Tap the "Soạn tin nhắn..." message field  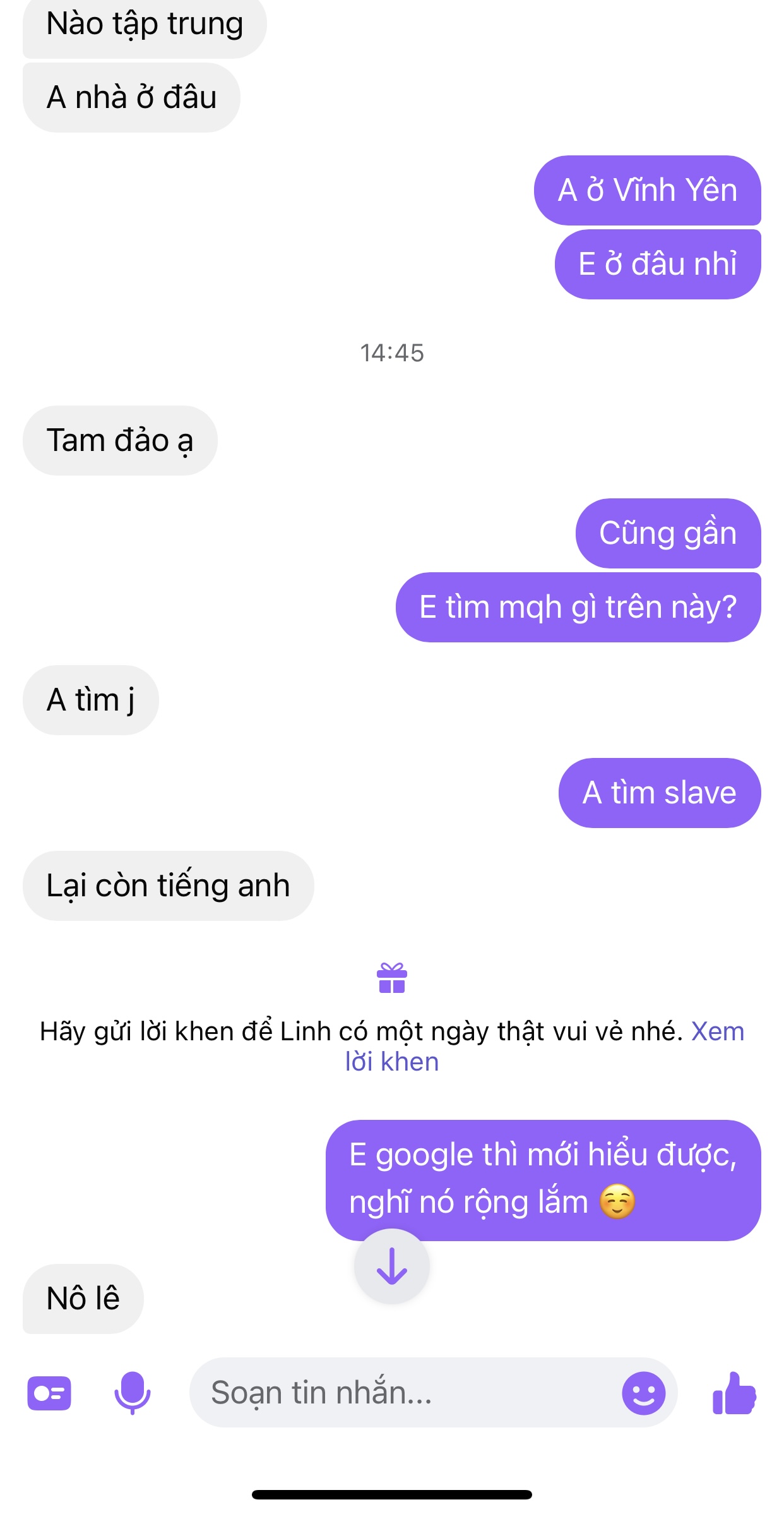(x=404, y=1393)
